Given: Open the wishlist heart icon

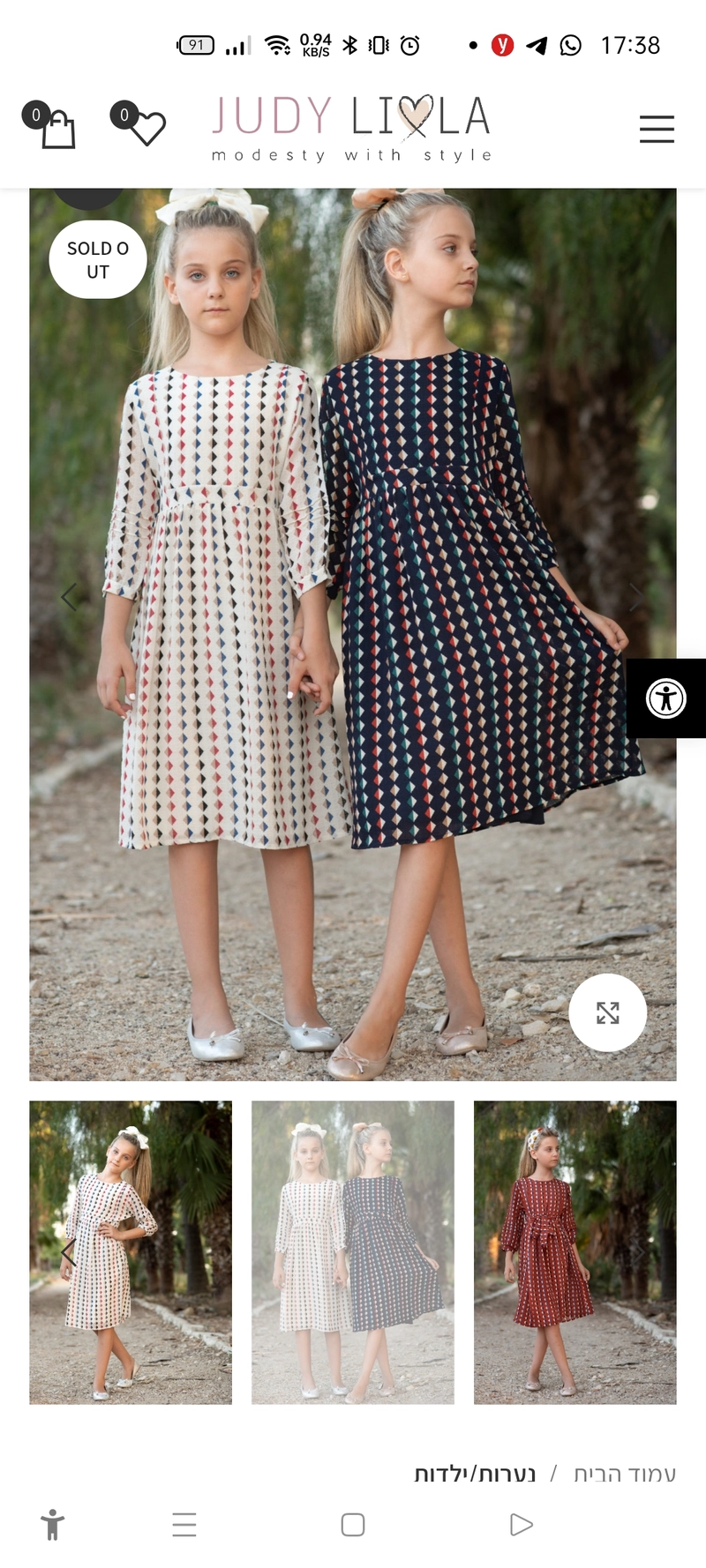Looking at the screenshot, I should 139,124.
